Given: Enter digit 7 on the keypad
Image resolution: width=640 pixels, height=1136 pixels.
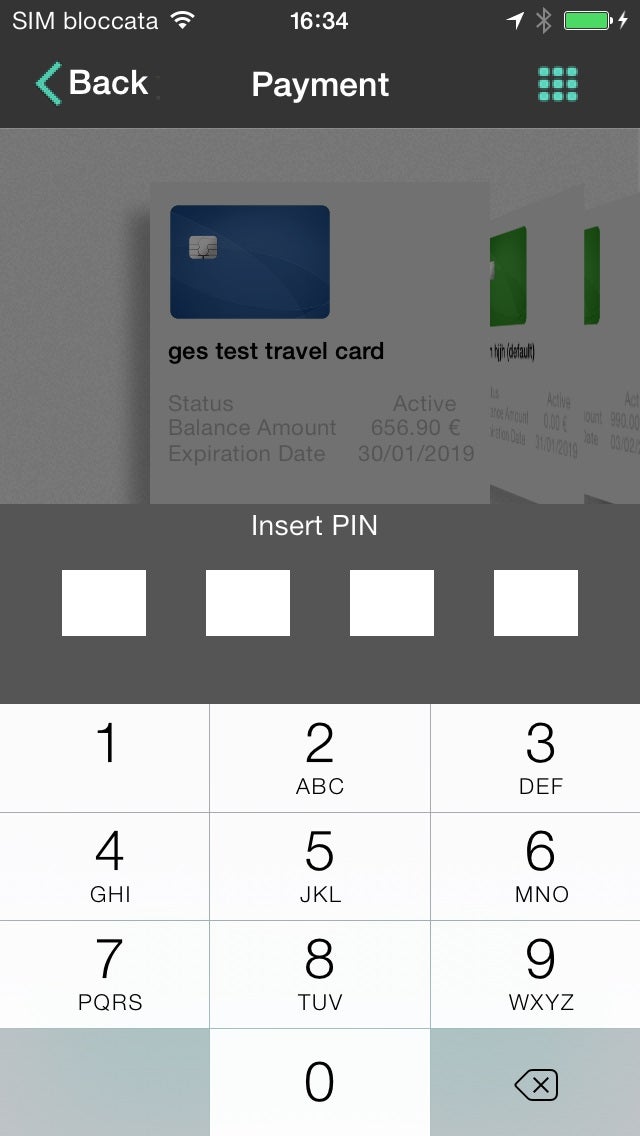Looking at the screenshot, I should tap(105, 974).
